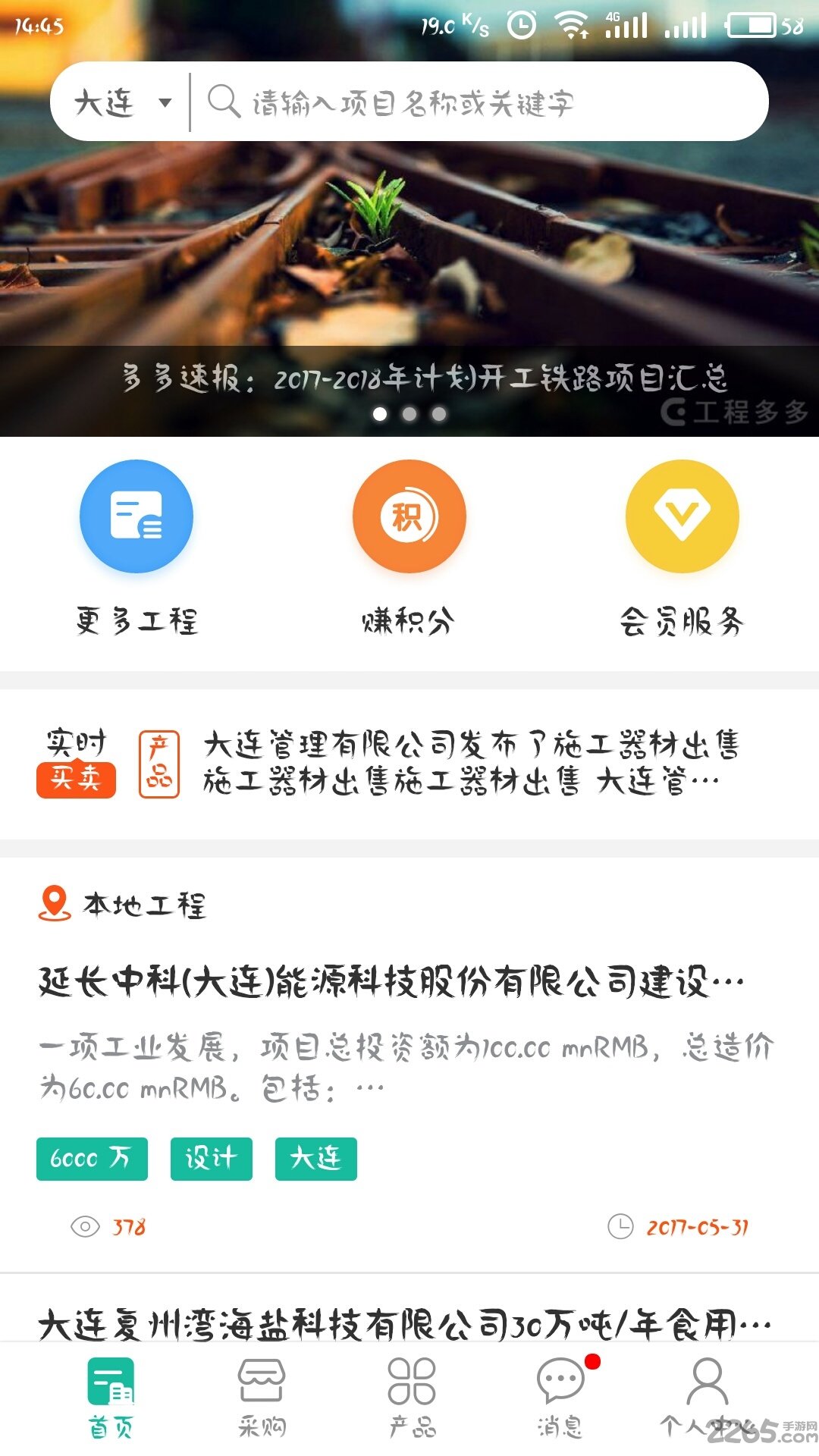Select the second banner page dot
Viewport: 819px width, 1456px height.
tap(409, 414)
